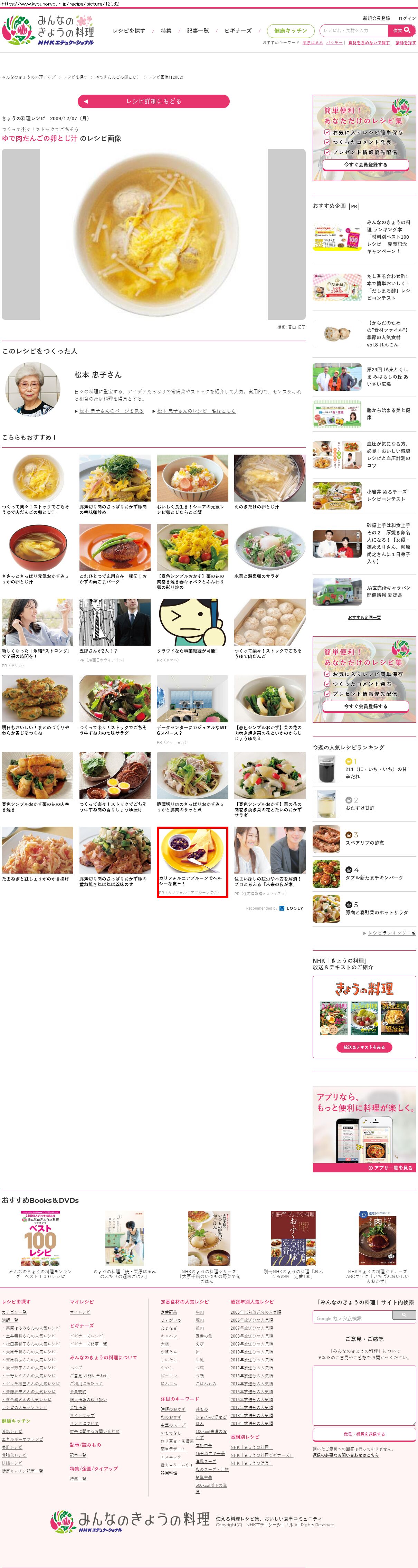Open the レシピランキング一覧 link
The image size is (418, 1568).
click(392, 932)
